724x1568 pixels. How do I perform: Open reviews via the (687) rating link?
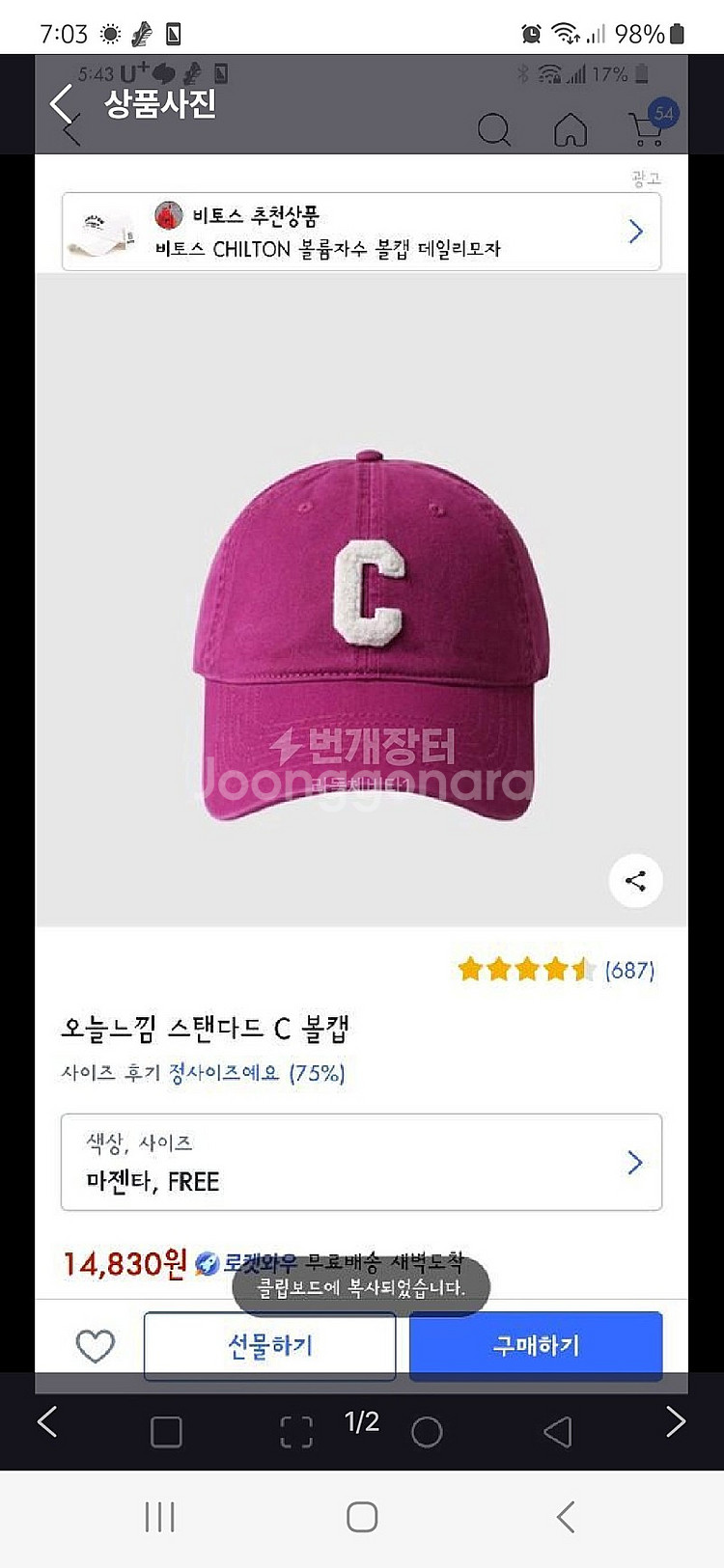(x=629, y=971)
